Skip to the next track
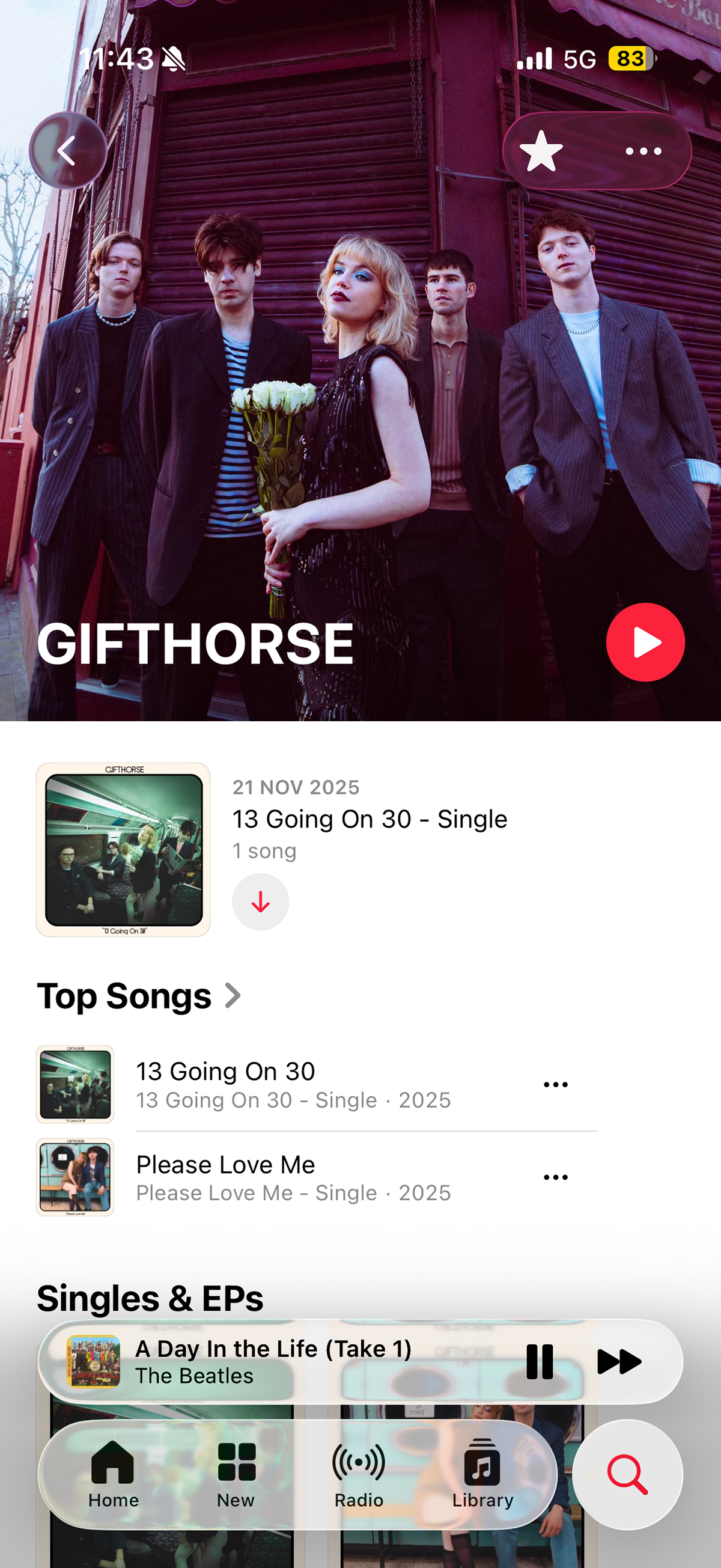This screenshot has height=1568, width=721. point(619,1362)
